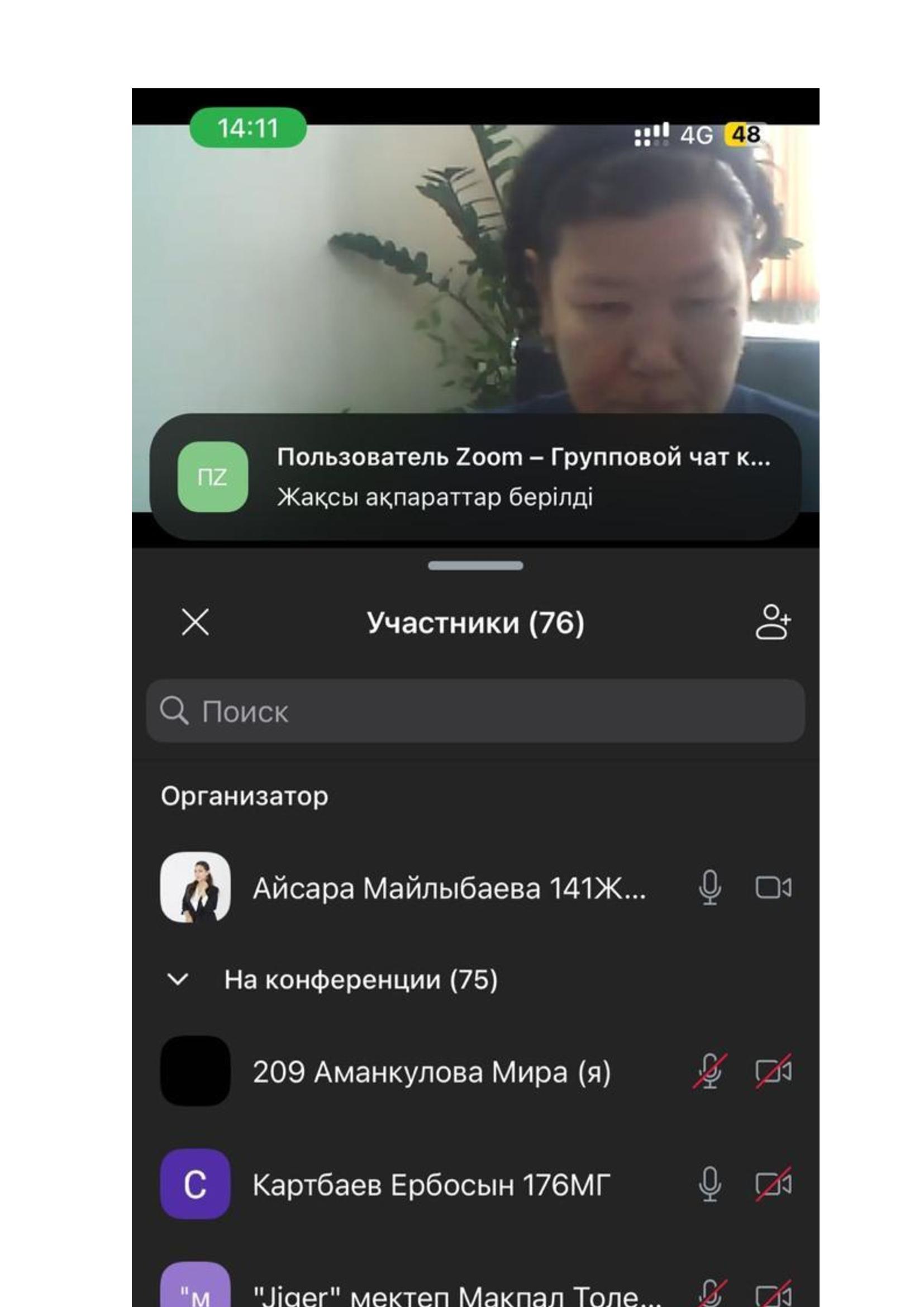Tap the green 14:11 call indicator

click(247, 128)
